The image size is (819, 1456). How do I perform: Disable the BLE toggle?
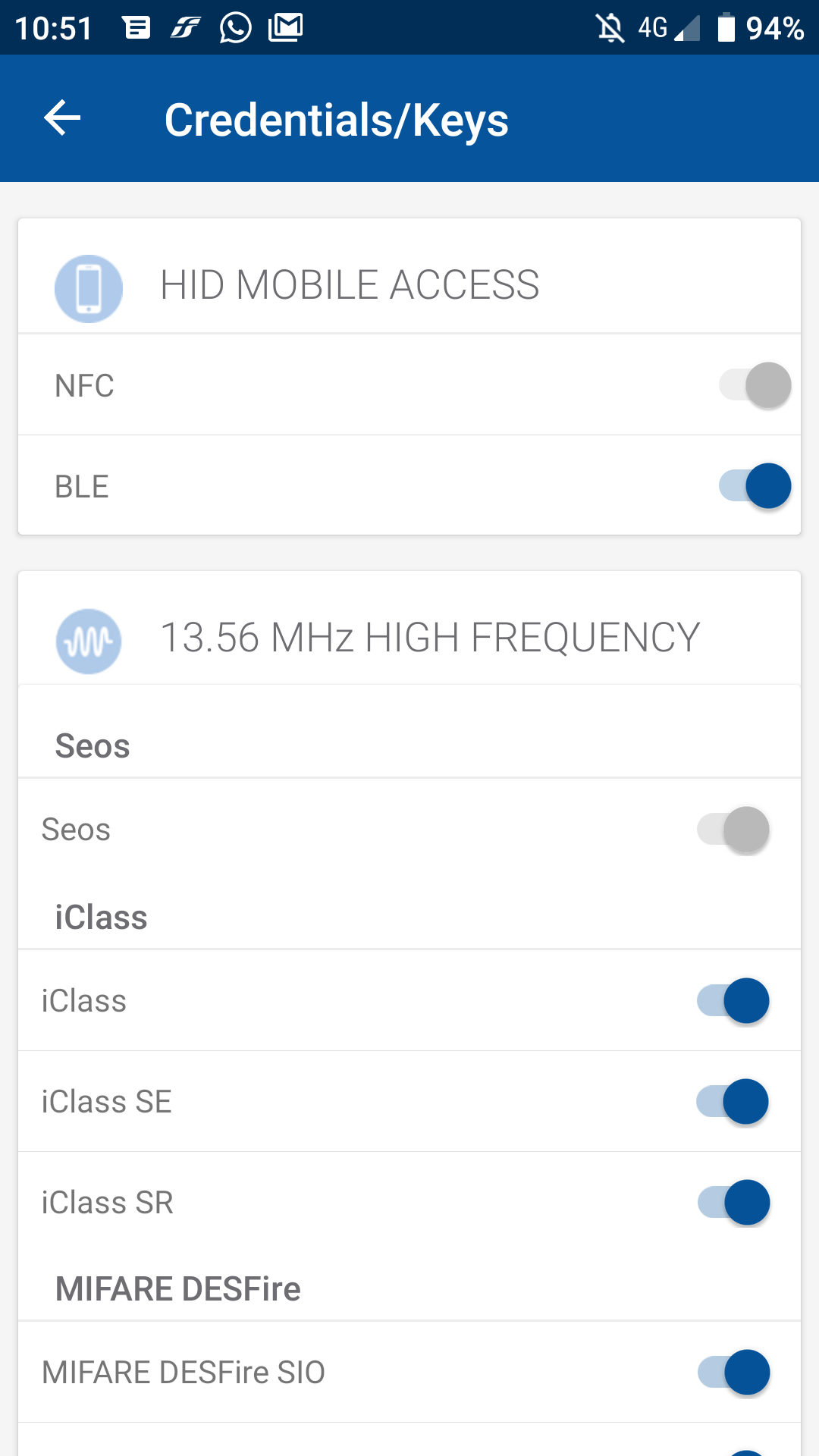click(x=755, y=485)
